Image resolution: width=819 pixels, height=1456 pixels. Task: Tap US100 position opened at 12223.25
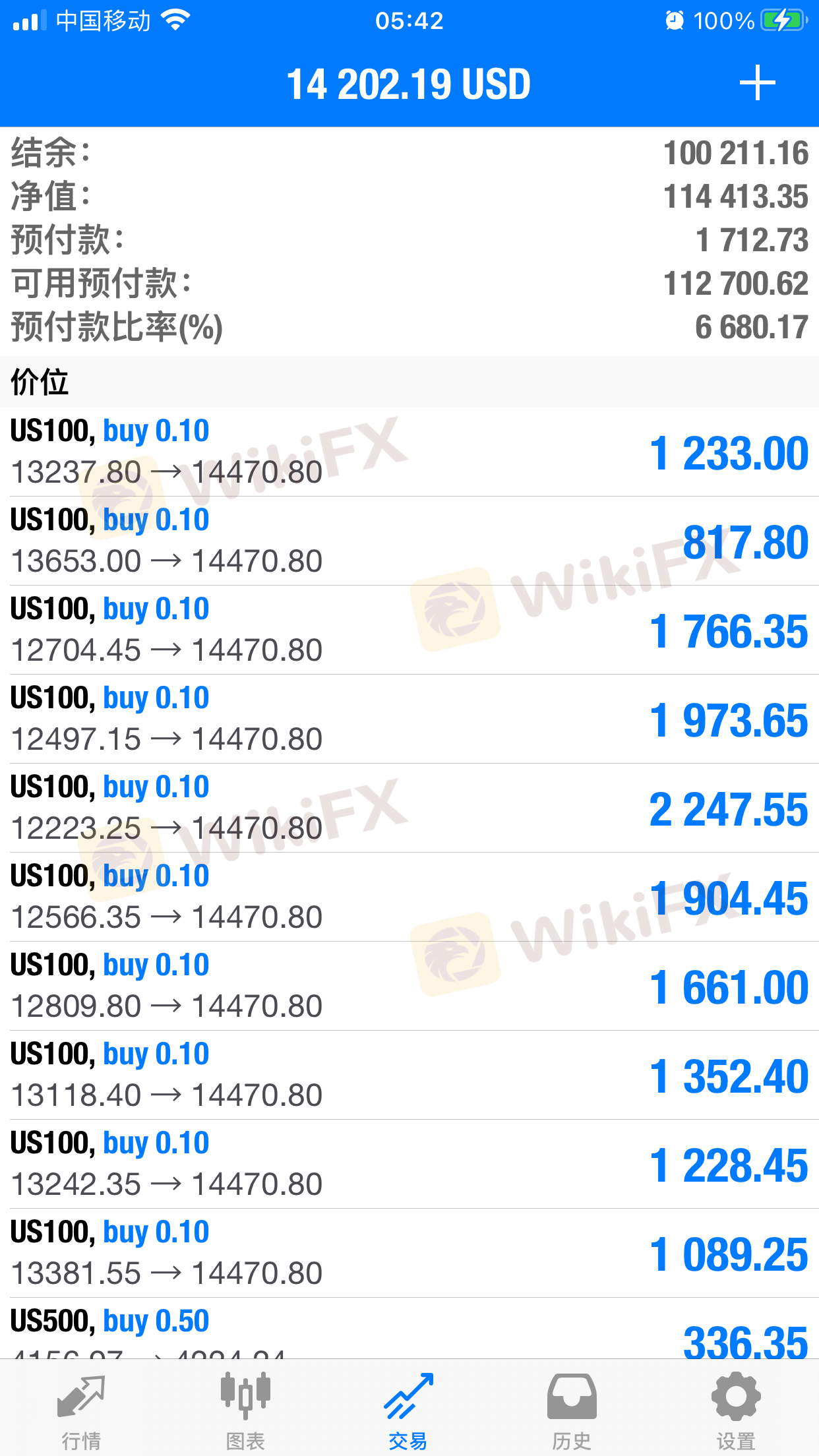coord(409,808)
